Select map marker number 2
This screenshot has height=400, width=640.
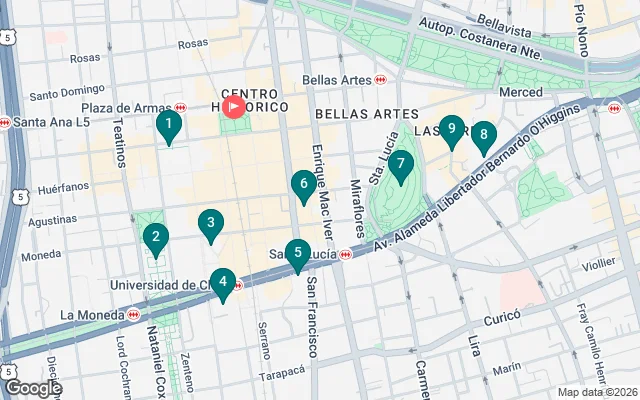(155, 238)
